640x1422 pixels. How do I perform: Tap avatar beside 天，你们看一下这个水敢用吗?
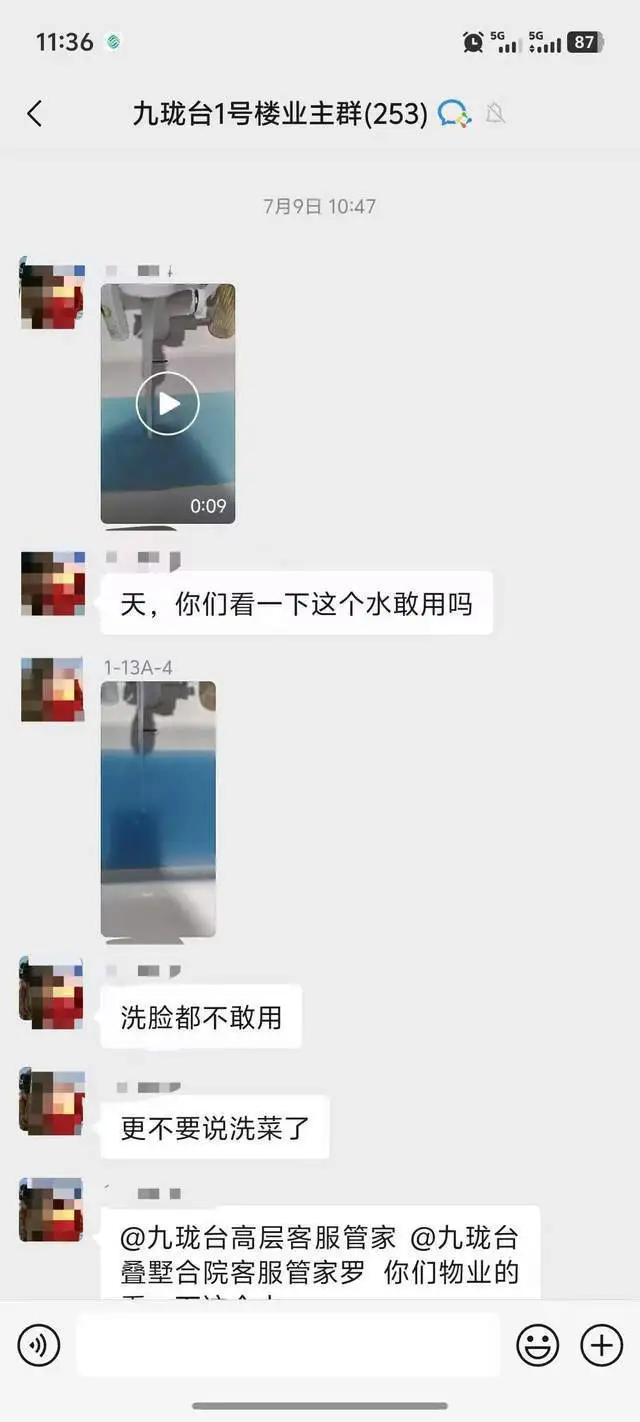52,583
